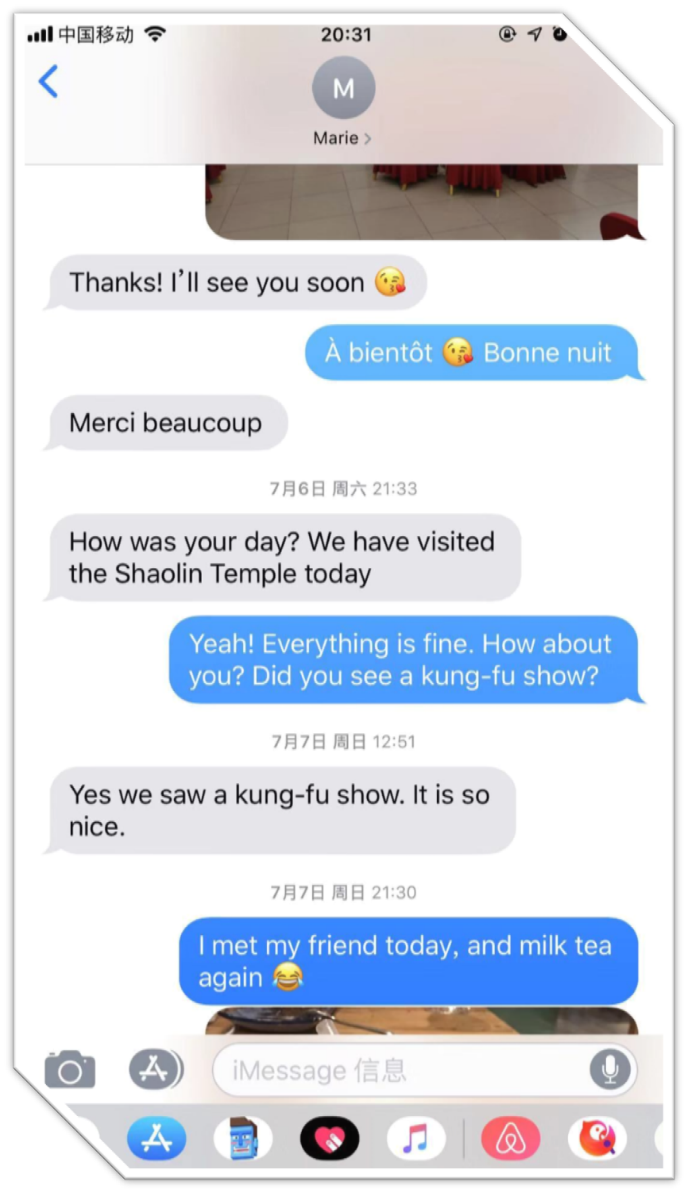Open the Airbnb iMessage app
Viewport: 688px width, 1193px height.
click(511, 1139)
